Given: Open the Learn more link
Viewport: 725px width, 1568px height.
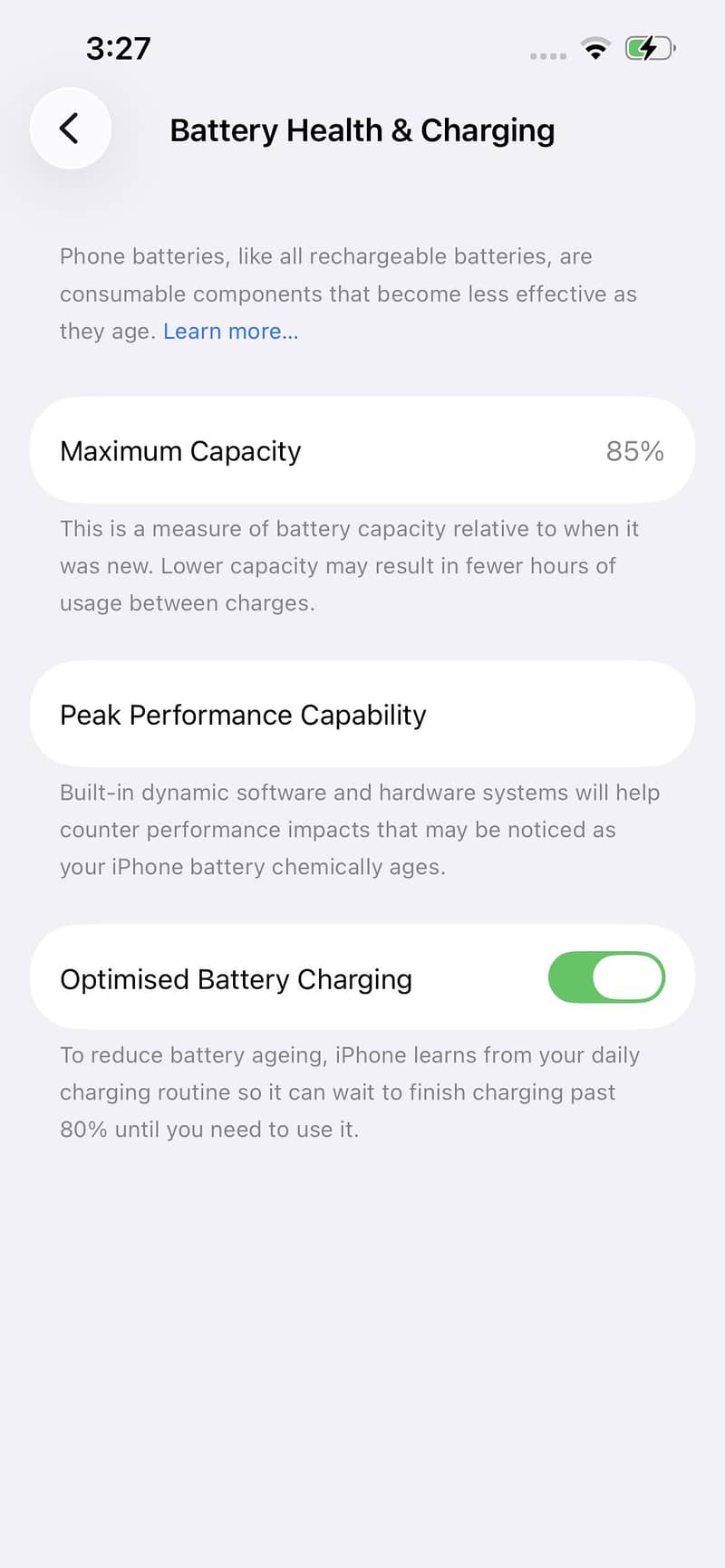Looking at the screenshot, I should tap(230, 332).
